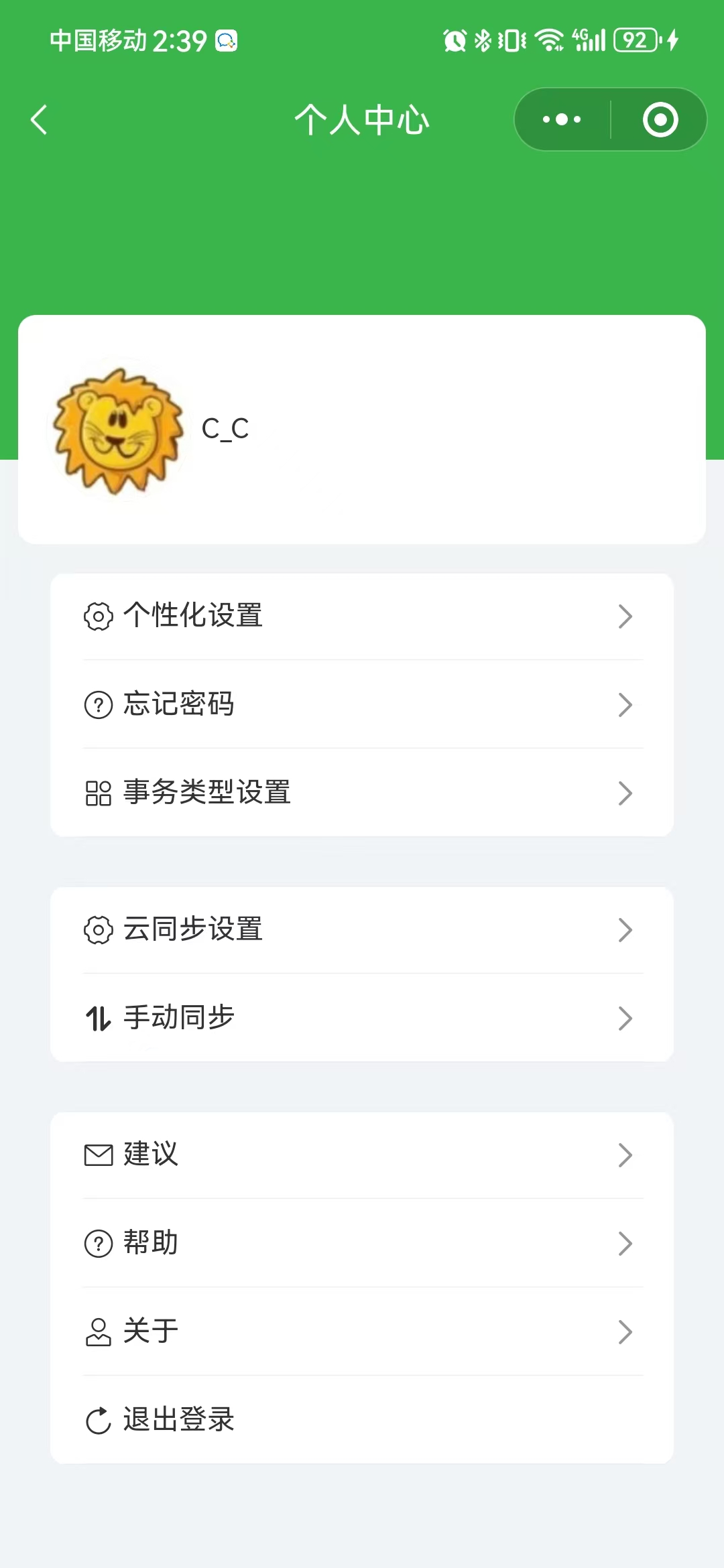Viewport: 724px width, 1568px height.
Task: Open 个性化设置 settings
Action: [x=362, y=616]
